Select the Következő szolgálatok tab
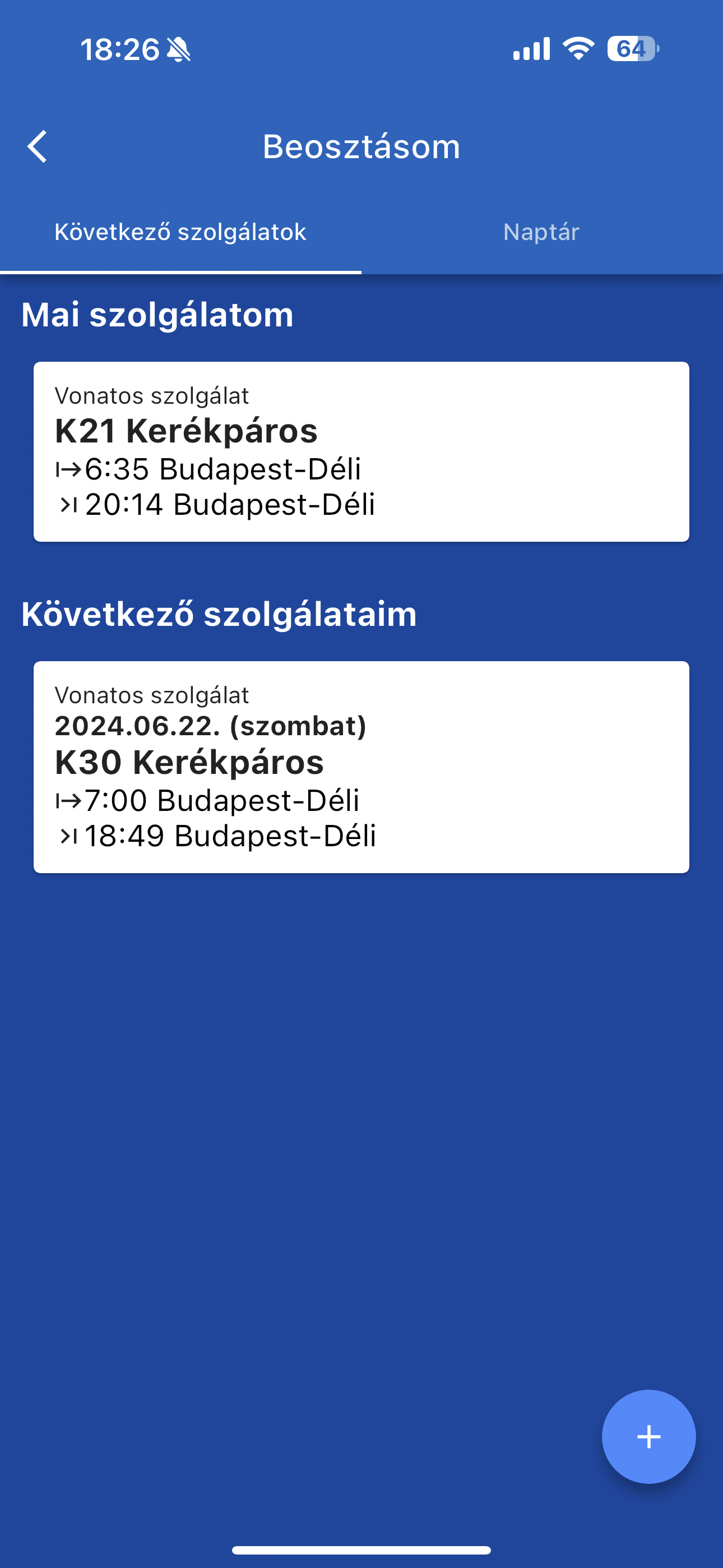This screenshot has width=723, height=1568. [x=180, y=232]
